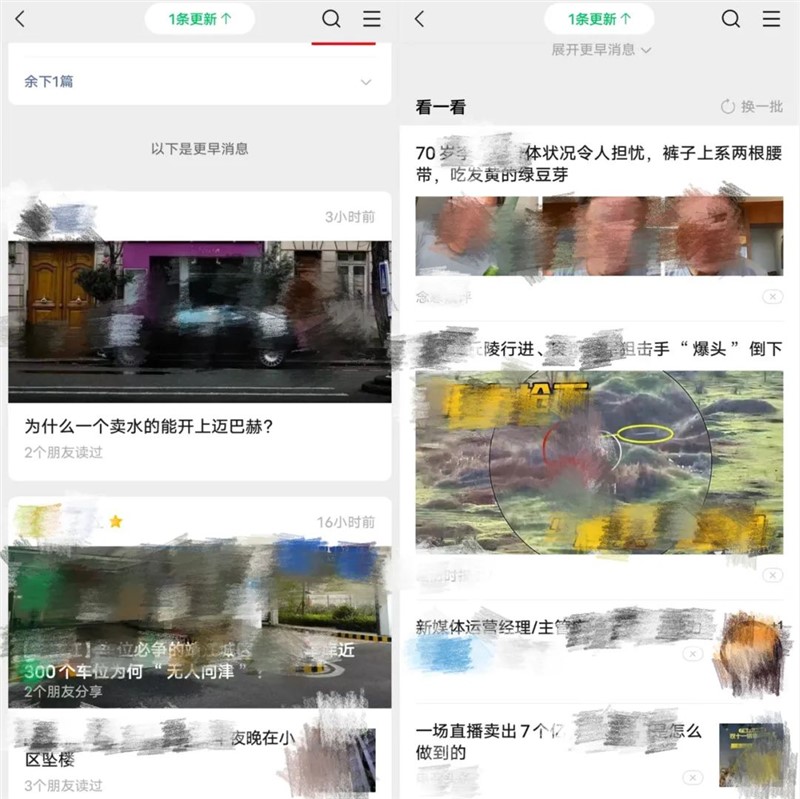Viewport: 800px width, 799px height.
Task: Dismiss the 狙击手"爆头" recommendation
Action: click(772, 575)
